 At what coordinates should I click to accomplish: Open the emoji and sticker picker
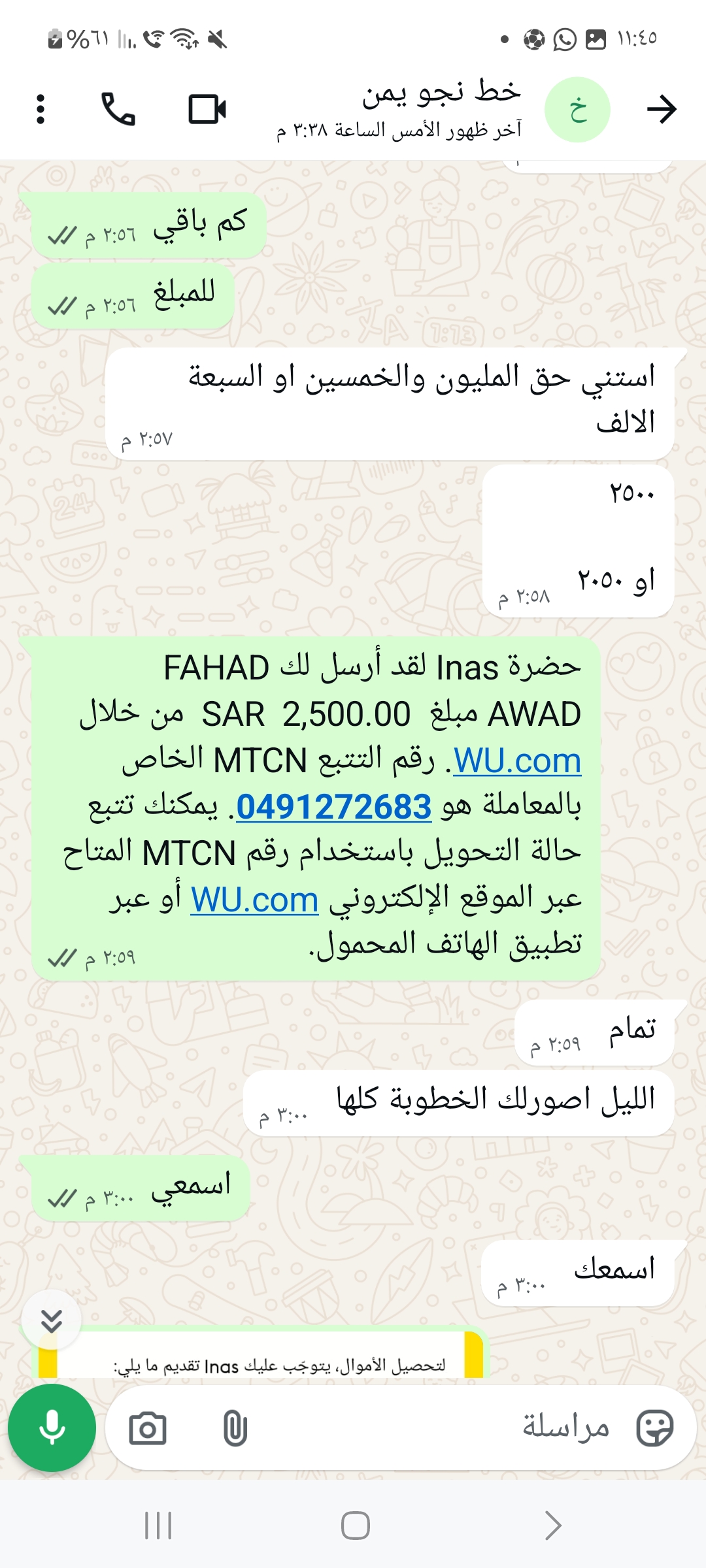click(654, 1428)
